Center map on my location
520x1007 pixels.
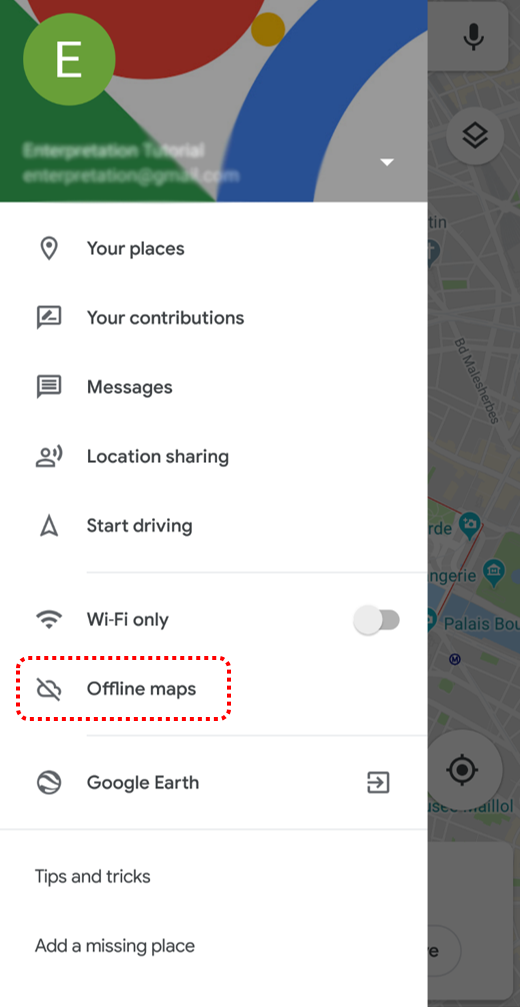click(x=463, y=770)
